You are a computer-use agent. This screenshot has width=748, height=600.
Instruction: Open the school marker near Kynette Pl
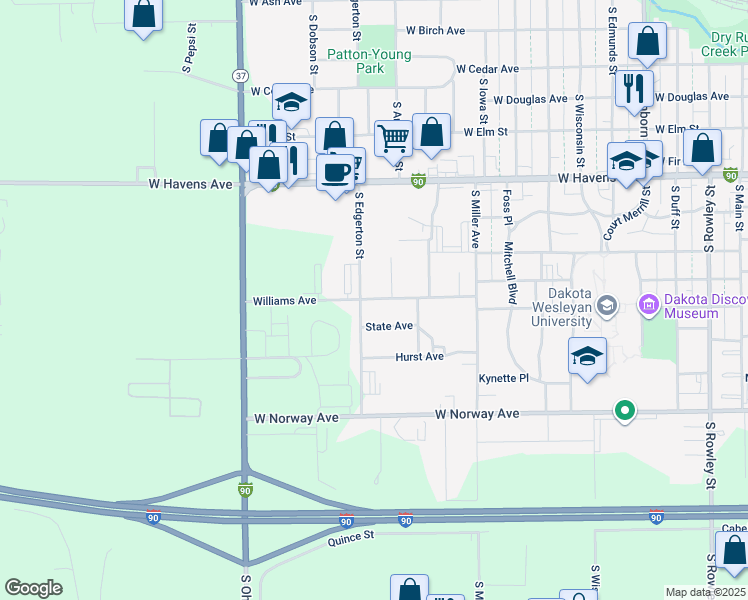click(587, 356)
